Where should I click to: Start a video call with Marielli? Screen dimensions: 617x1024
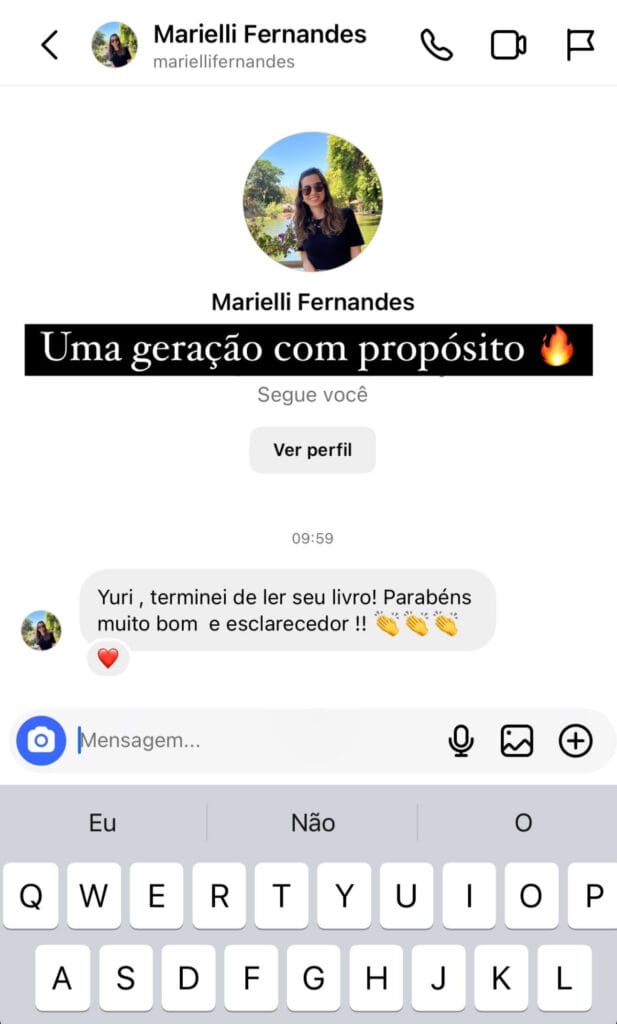508,45
